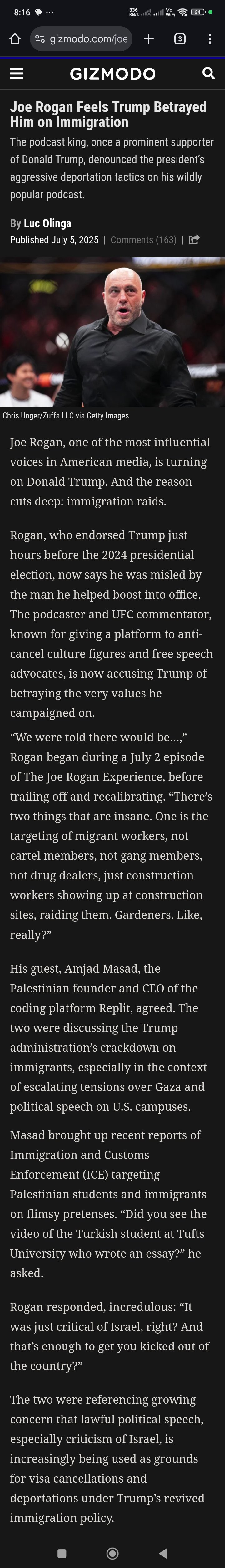Share this article

coord(194,240)
